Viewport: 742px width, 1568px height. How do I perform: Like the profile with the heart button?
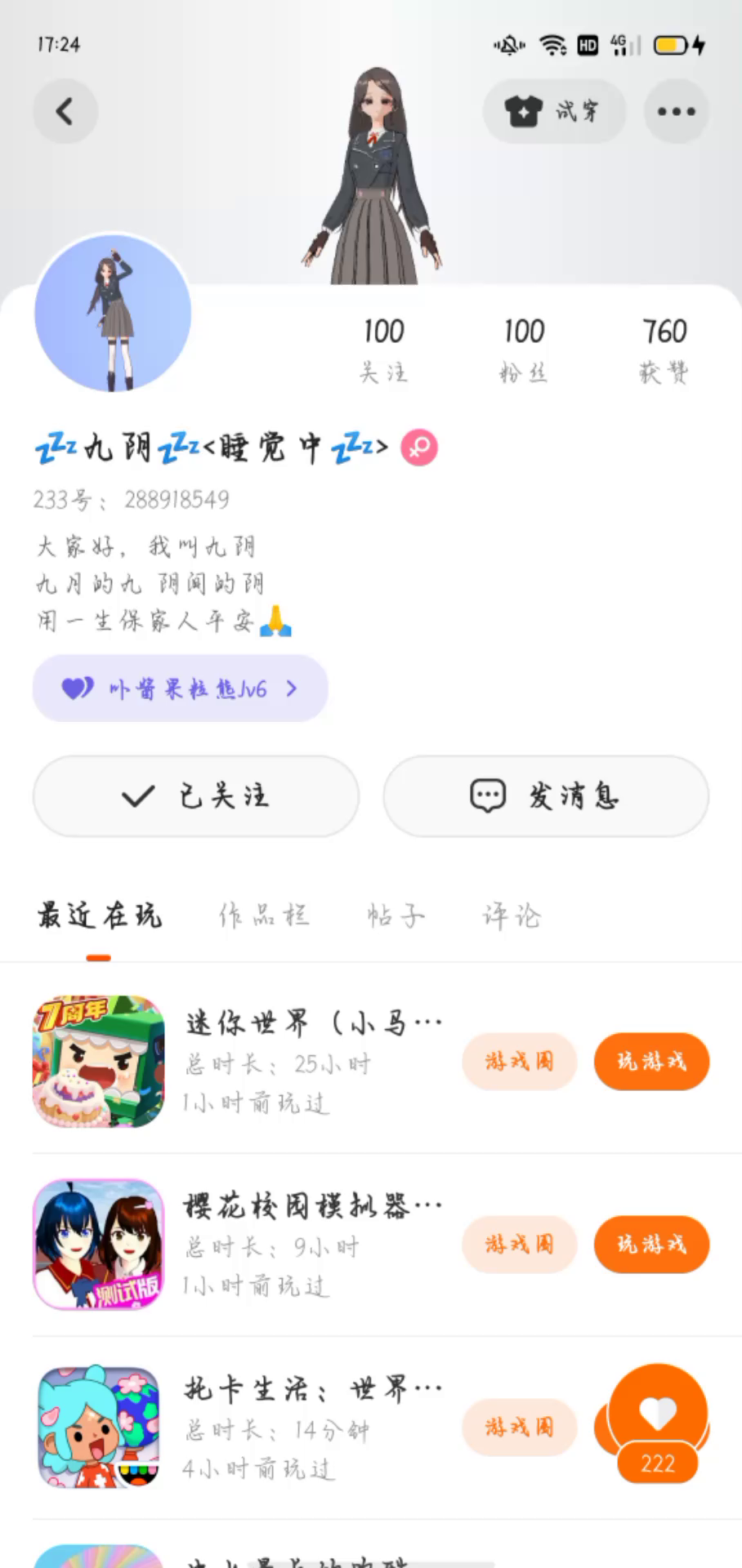(659, 1414)
